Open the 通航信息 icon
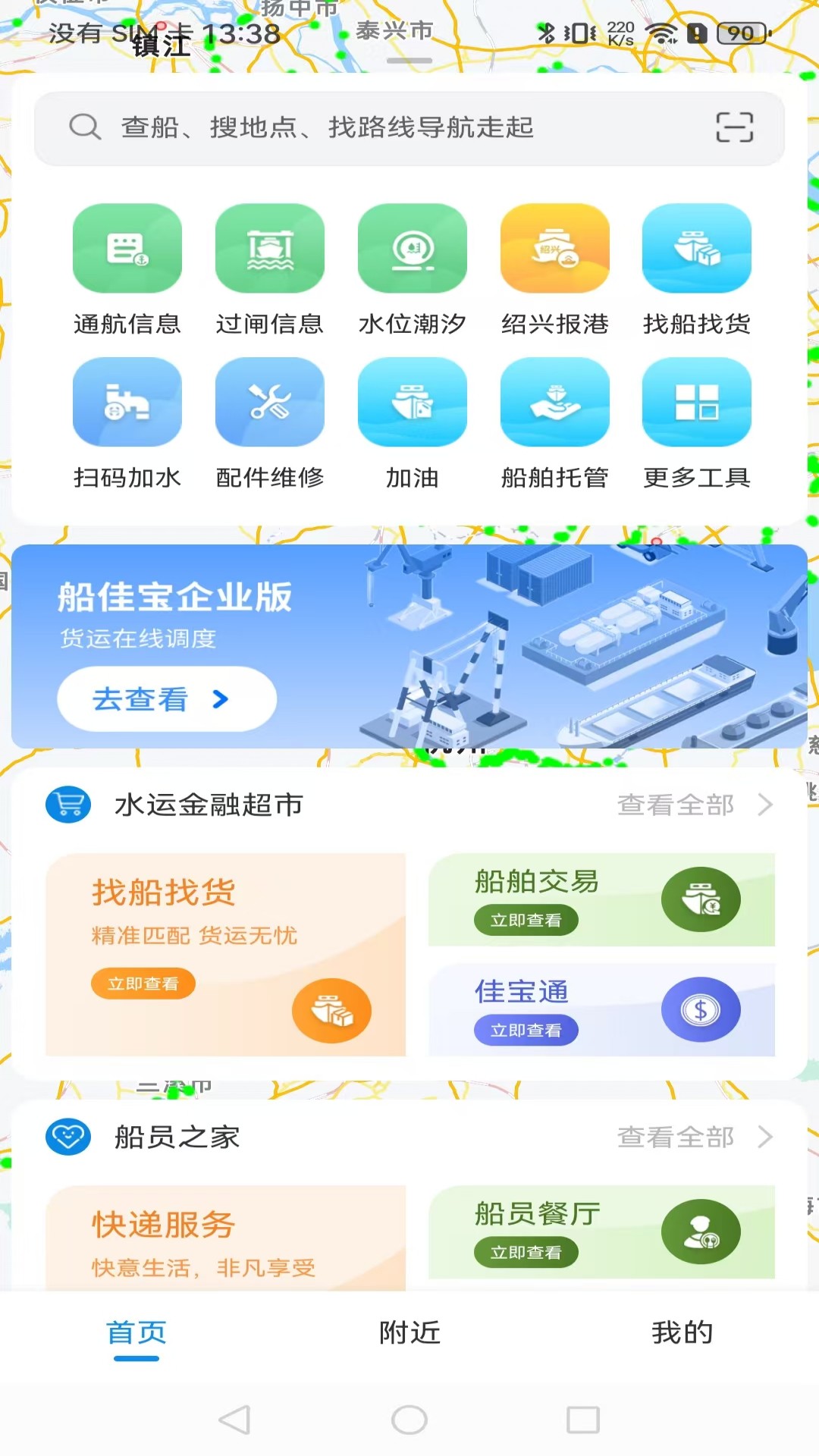 tap(126, 249)
